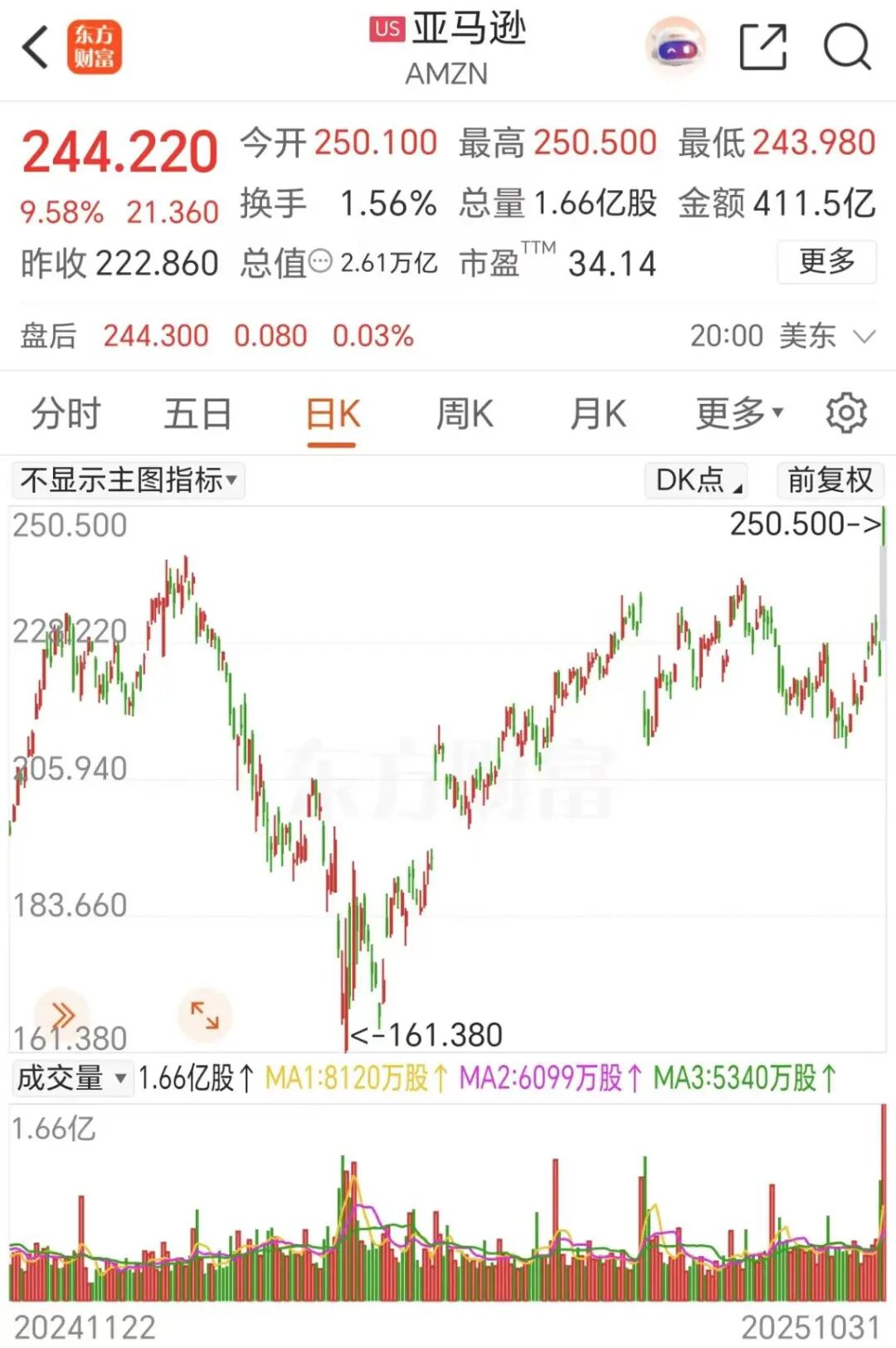Viewport: 896px width, 1348px height.
Task: Tap the 更多 button for more quote data
Action: click(x=826, y=262)
